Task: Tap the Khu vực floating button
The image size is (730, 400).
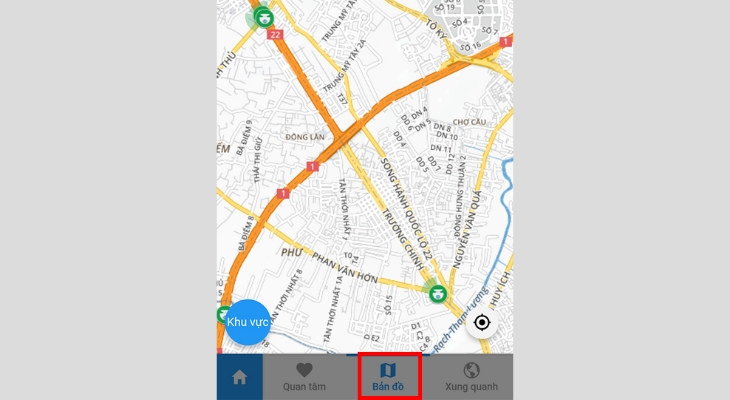Action: (x=246, y=323)
